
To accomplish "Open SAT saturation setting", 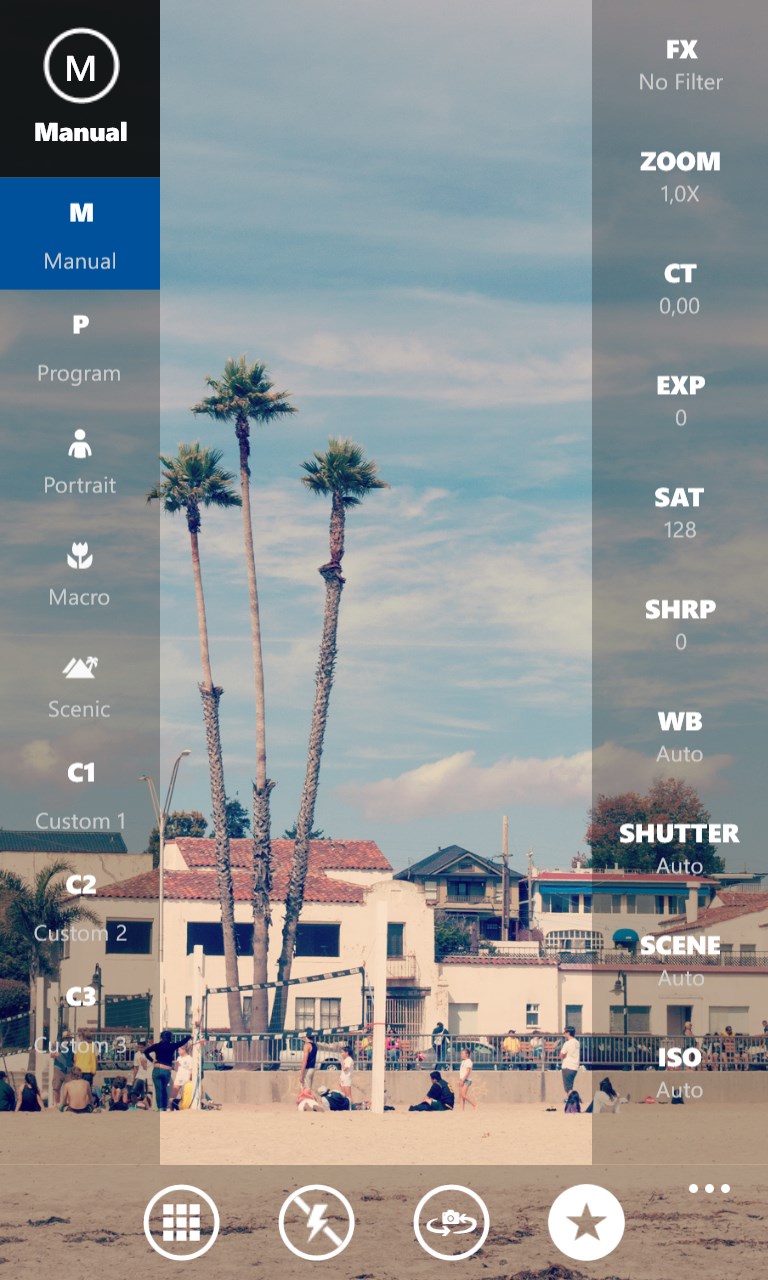I will point(680,512).
